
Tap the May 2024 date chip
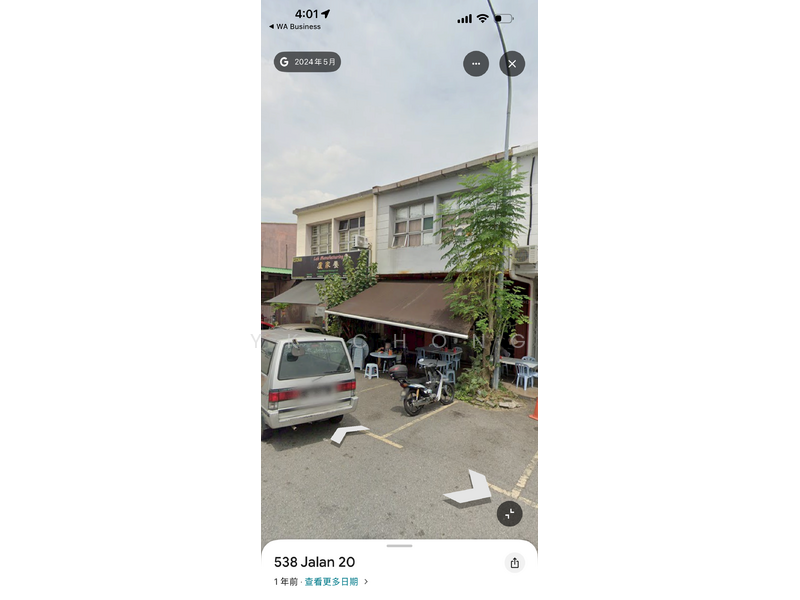(x=308, y=62)
